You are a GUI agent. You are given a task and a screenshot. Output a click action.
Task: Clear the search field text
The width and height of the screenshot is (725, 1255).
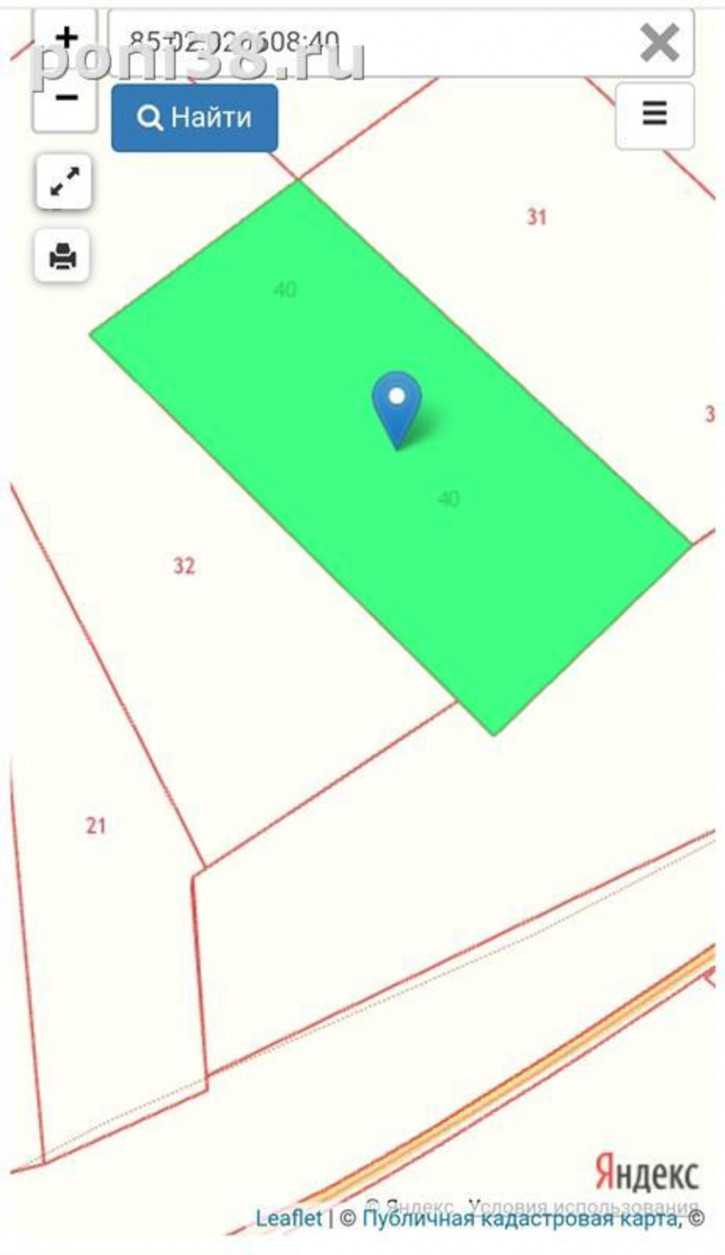tap(660, 43)
